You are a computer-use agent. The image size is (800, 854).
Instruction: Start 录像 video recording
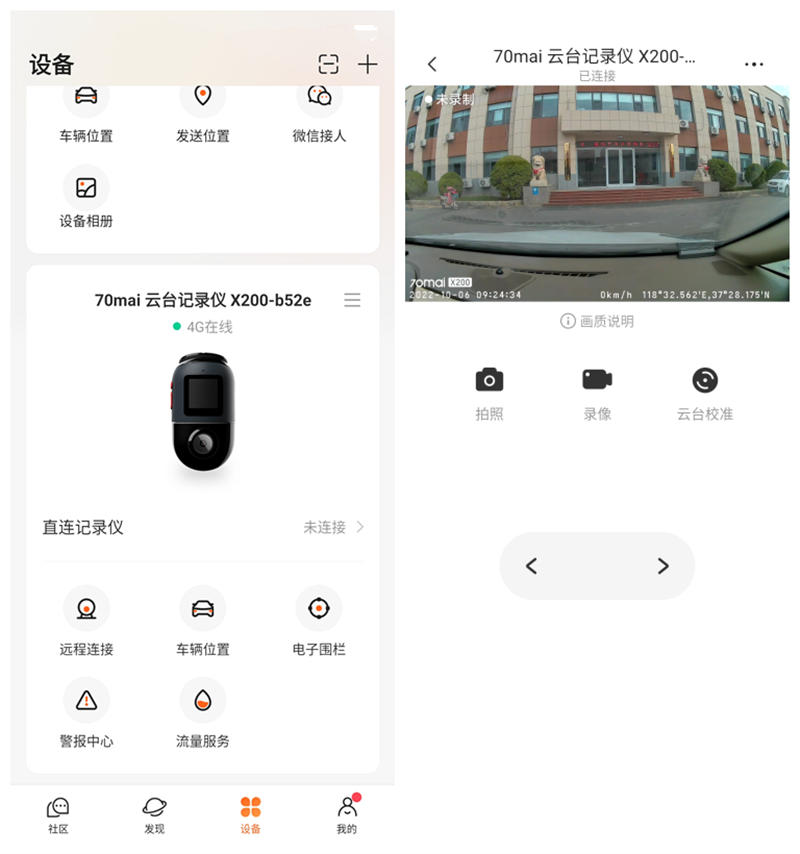click(597, 380)
